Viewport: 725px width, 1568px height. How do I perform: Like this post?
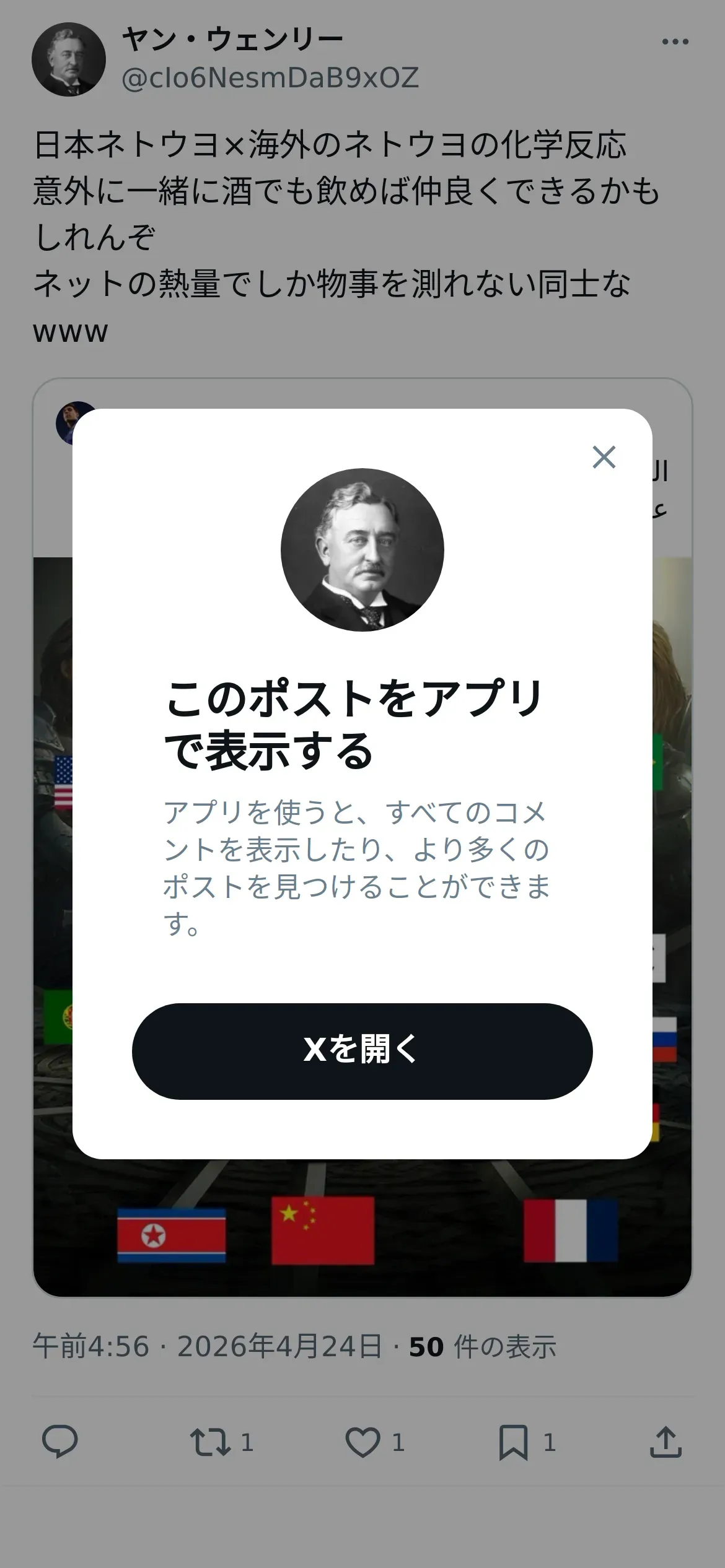click(x=375, y=1442)
